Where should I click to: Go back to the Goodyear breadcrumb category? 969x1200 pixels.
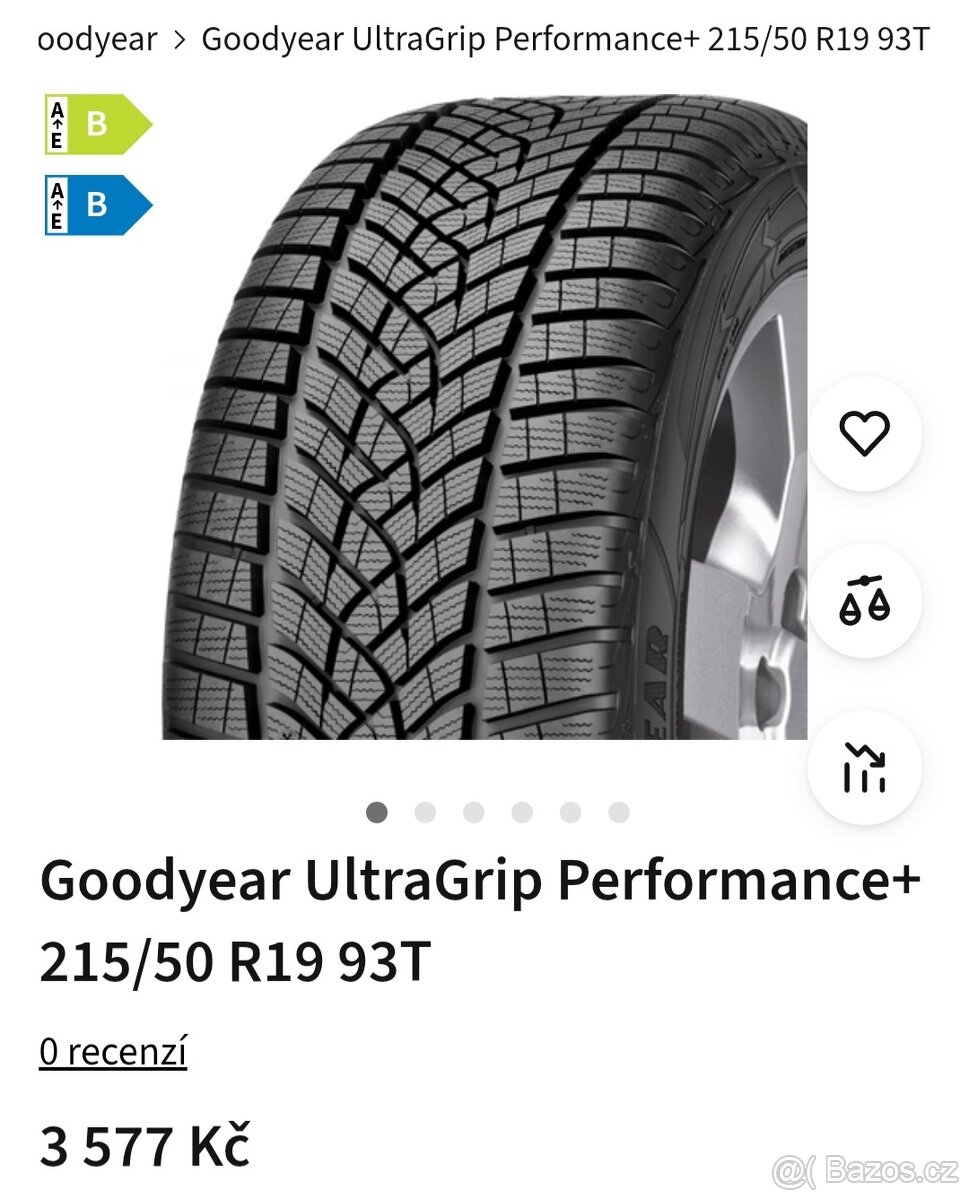(x=97, y=40)
